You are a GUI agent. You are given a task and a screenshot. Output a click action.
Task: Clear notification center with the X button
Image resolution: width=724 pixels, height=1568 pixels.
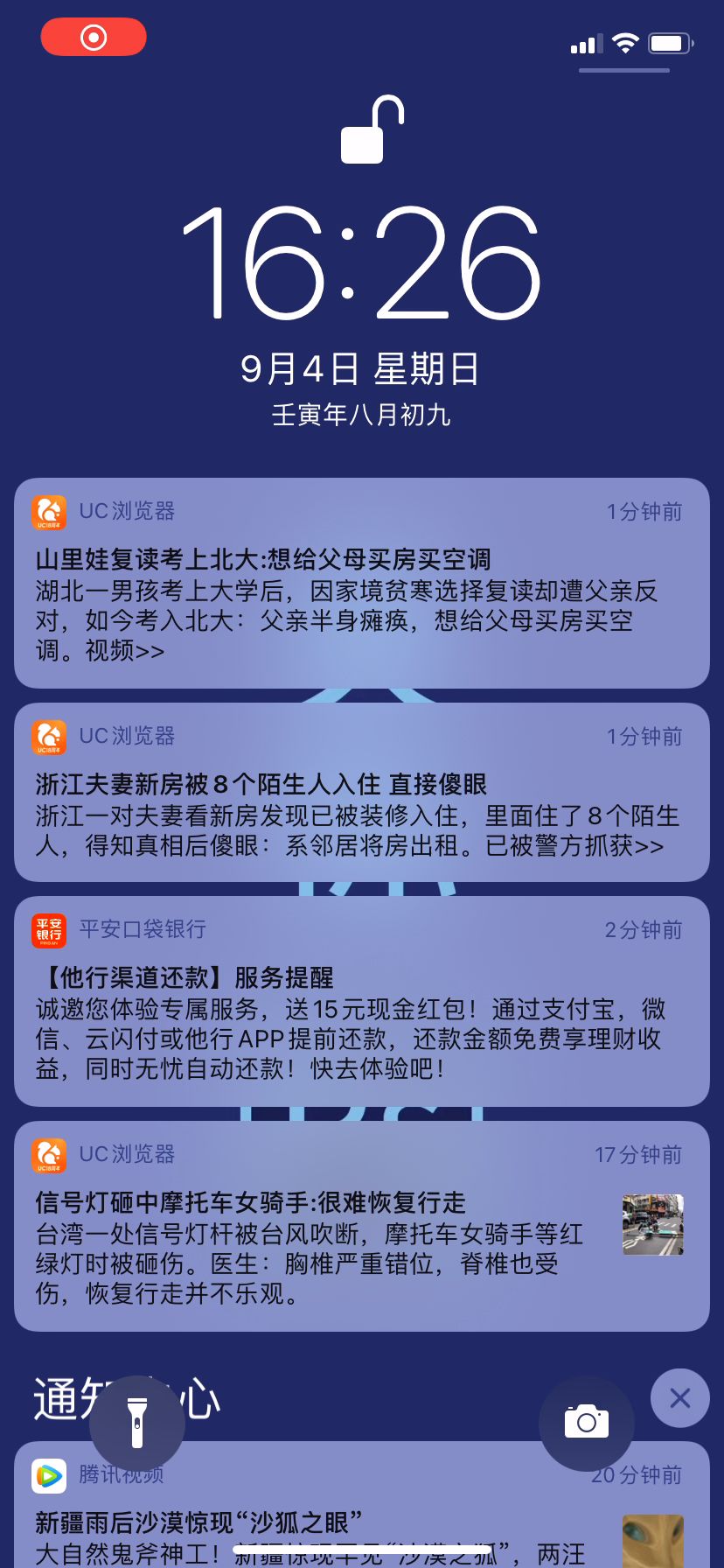(679, 1398)
